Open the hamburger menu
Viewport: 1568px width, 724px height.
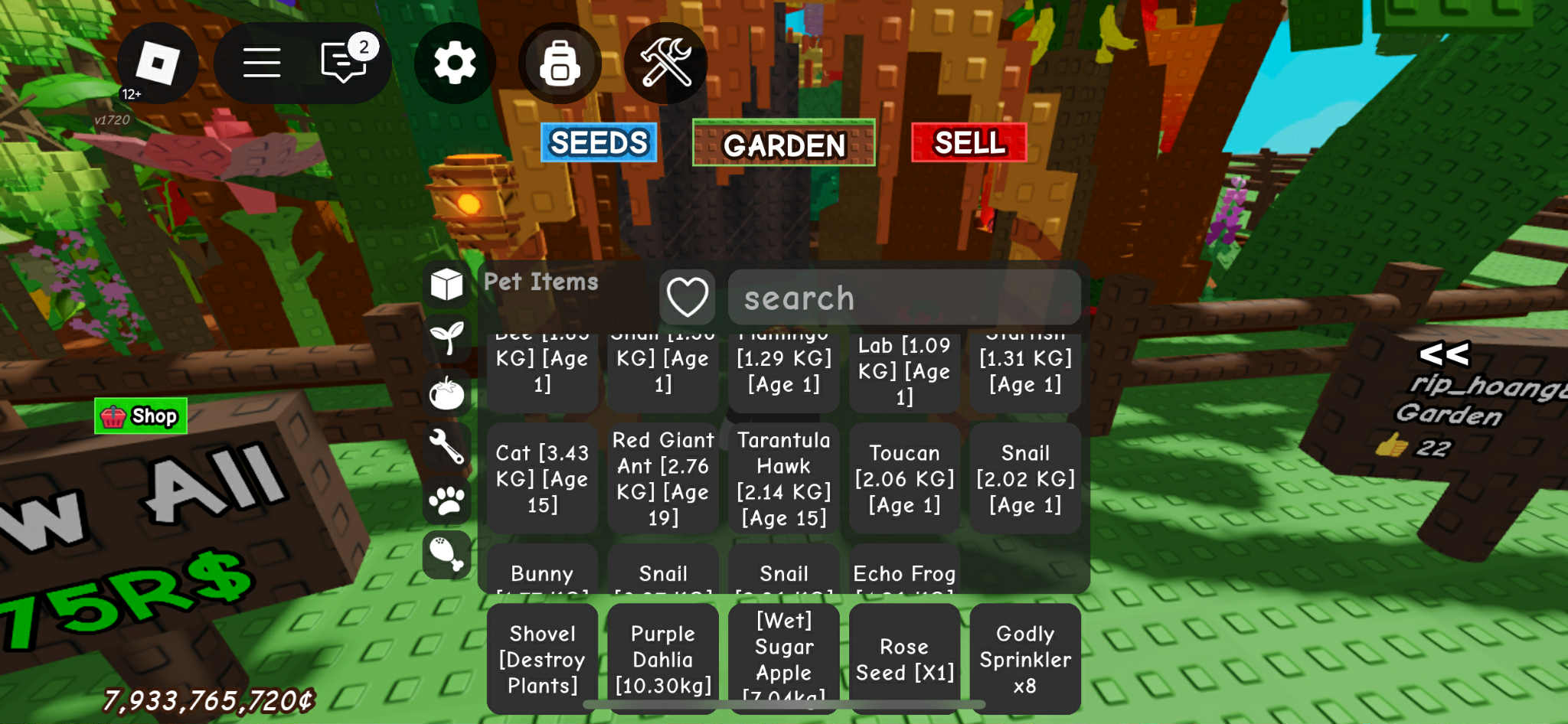[262, 63]
